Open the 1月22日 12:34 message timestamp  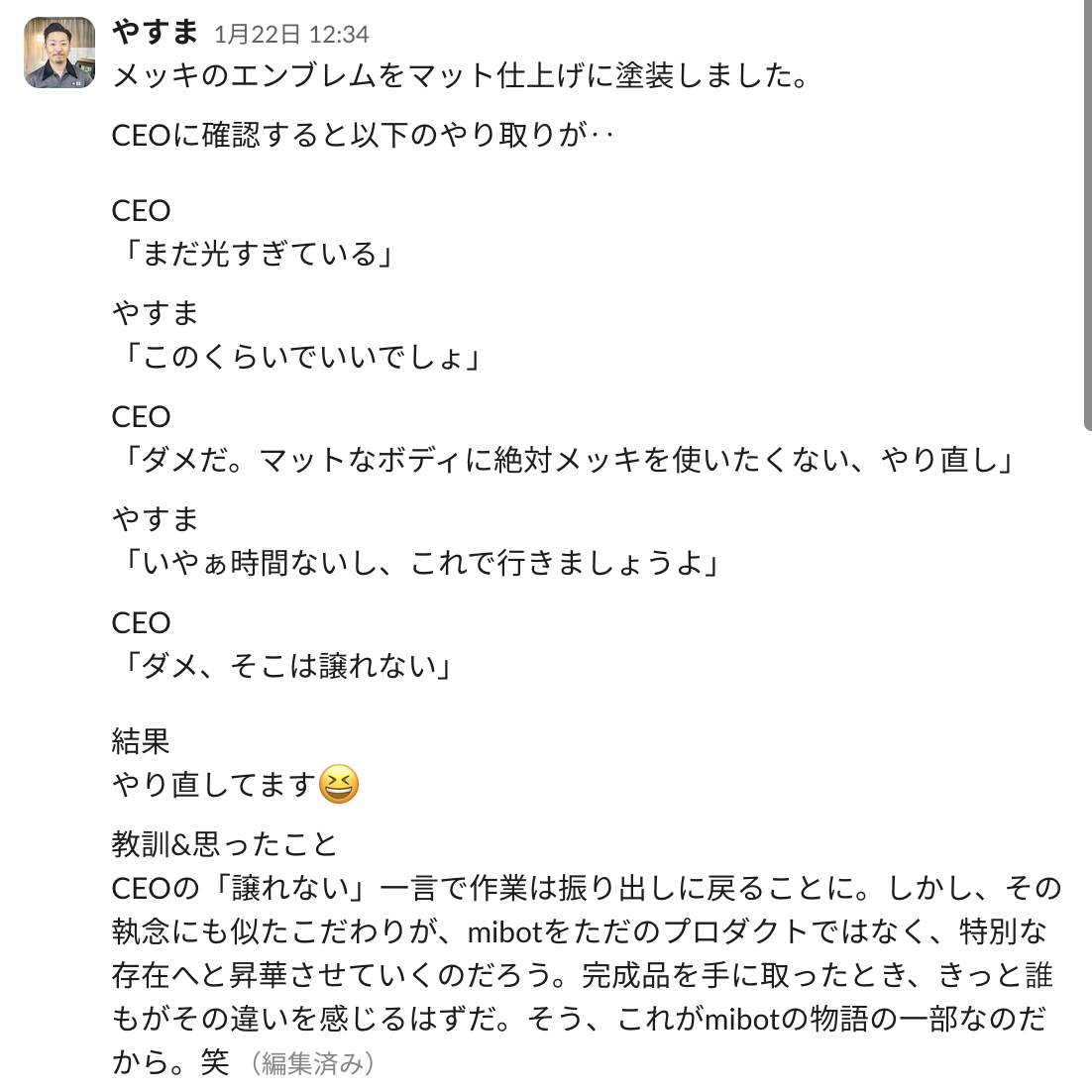pos(291,35)
